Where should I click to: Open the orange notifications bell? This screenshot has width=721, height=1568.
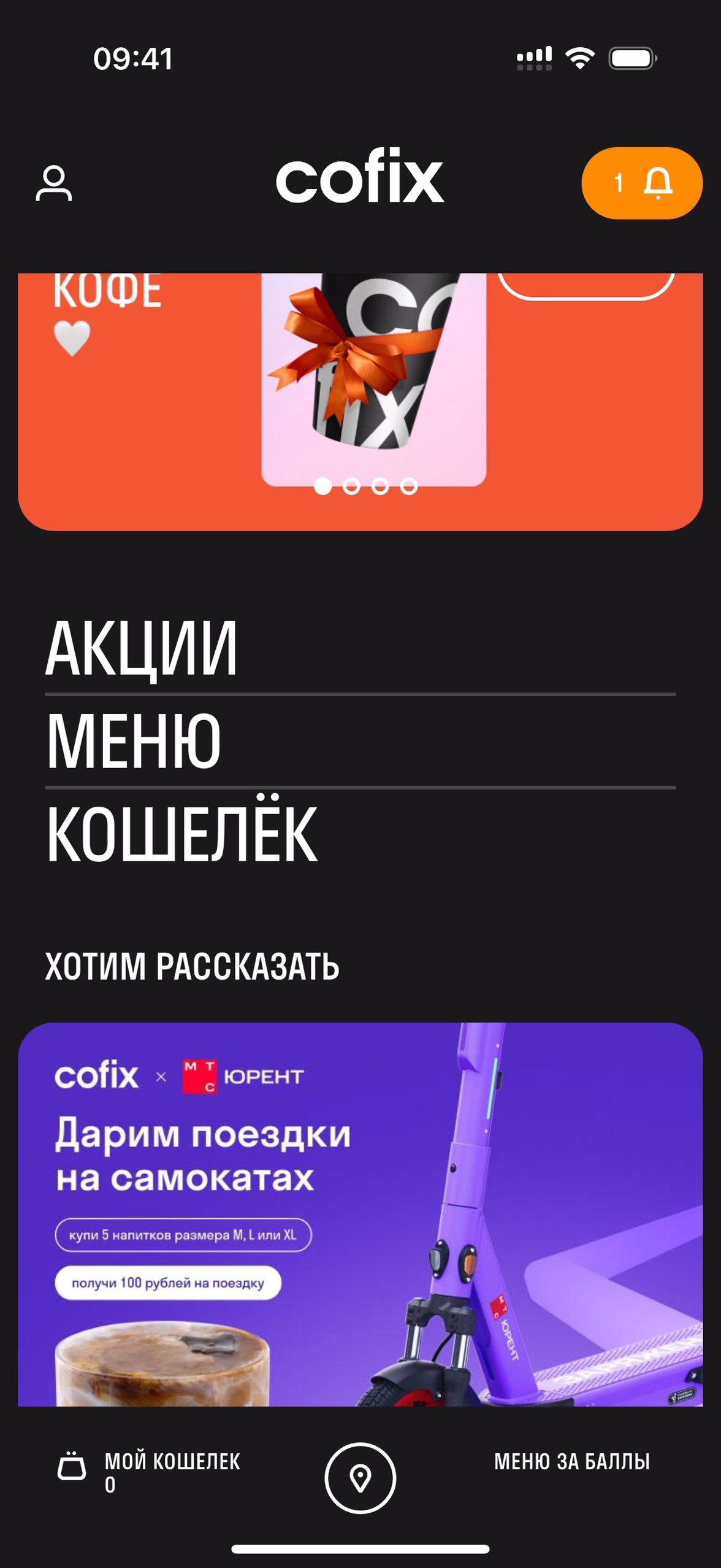[641, 183]
